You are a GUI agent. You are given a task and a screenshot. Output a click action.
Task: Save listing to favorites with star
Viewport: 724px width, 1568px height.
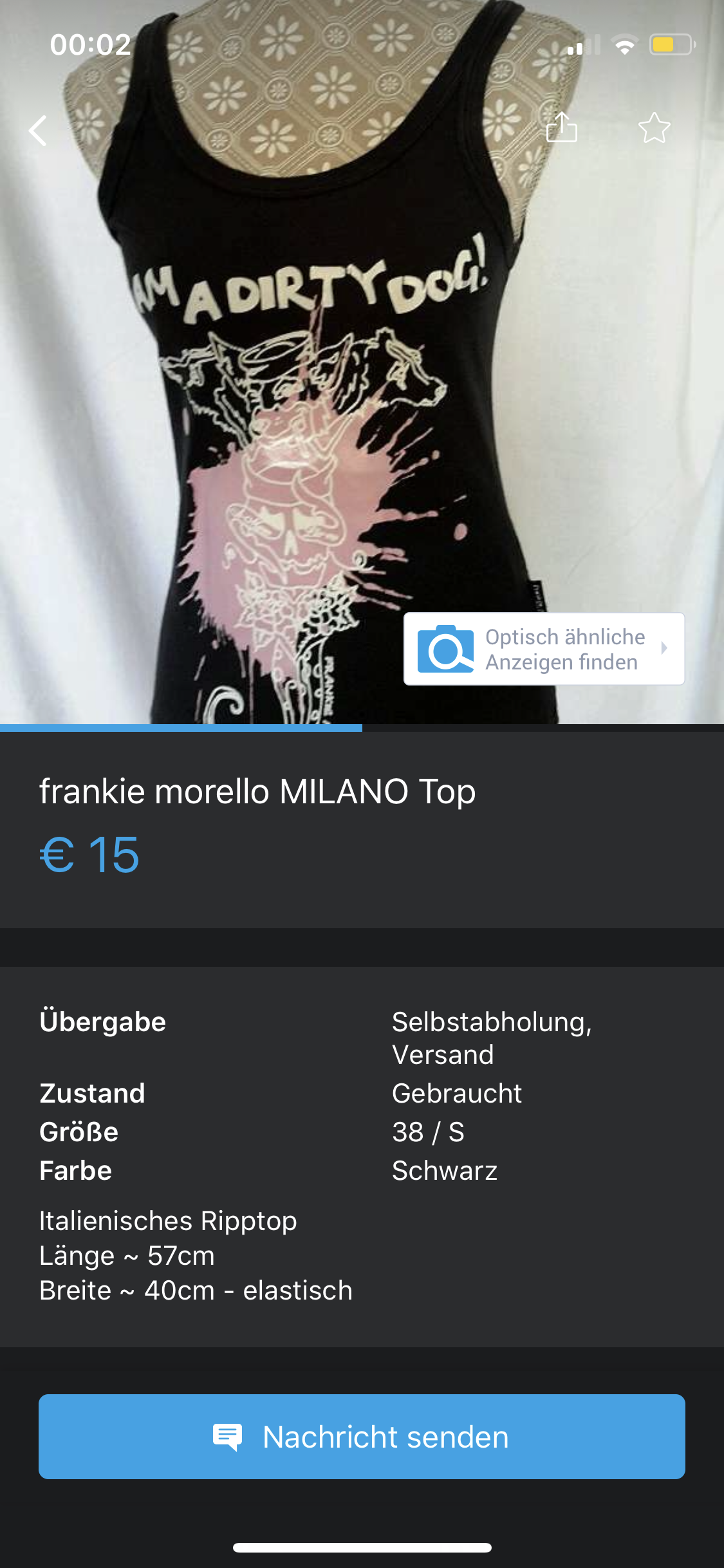click(654, 128)
